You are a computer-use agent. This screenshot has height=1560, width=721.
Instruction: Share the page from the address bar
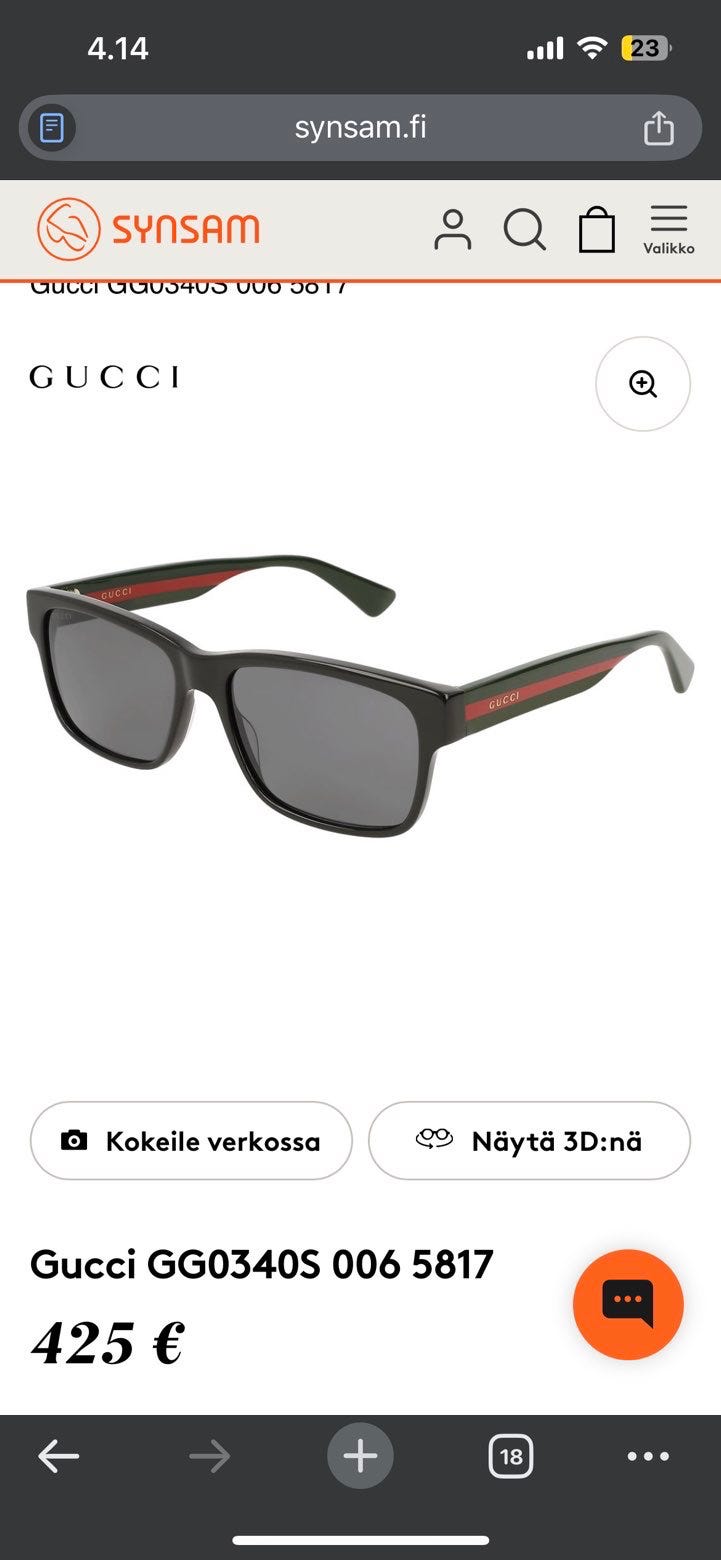click(658, 128)
